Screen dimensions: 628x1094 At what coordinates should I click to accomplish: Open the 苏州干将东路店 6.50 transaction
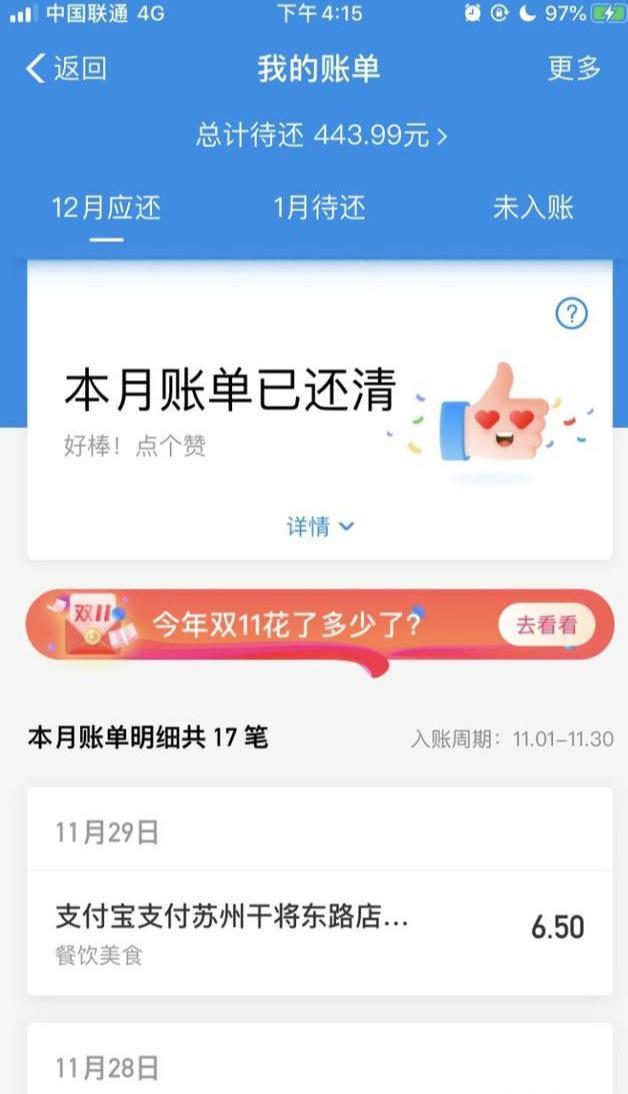320,934
